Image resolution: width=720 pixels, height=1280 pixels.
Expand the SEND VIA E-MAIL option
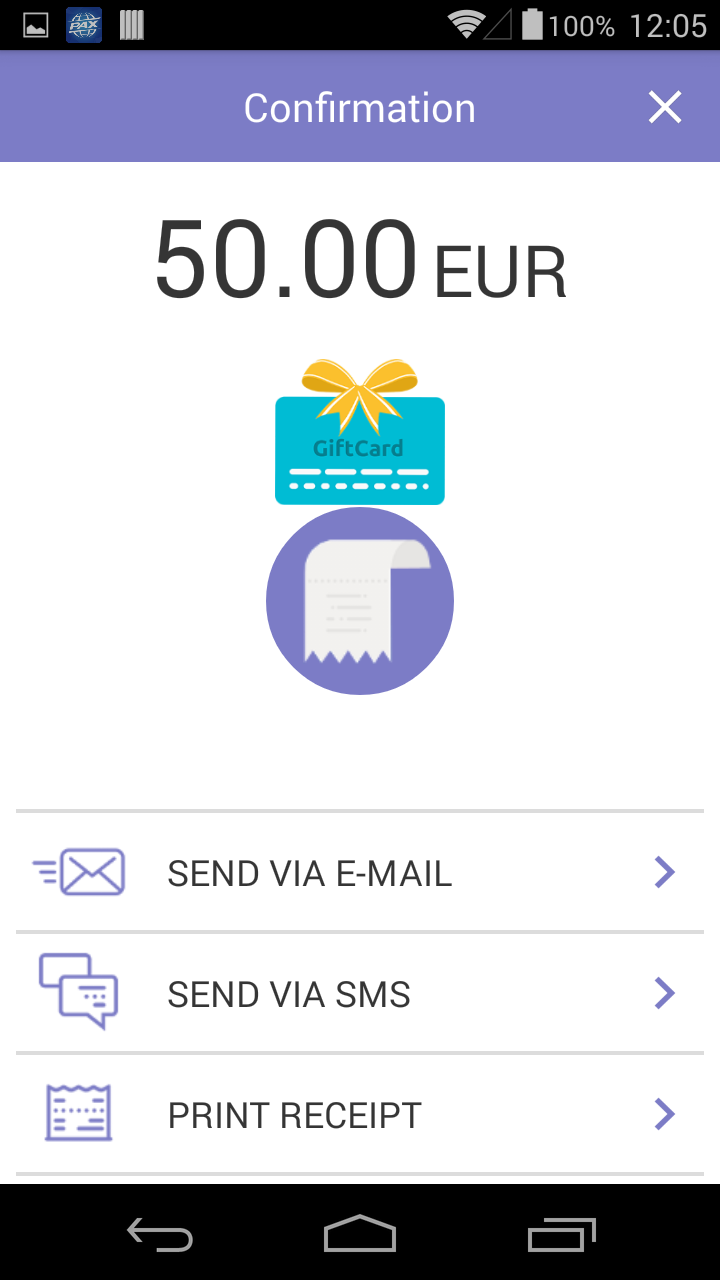point(663,871)
